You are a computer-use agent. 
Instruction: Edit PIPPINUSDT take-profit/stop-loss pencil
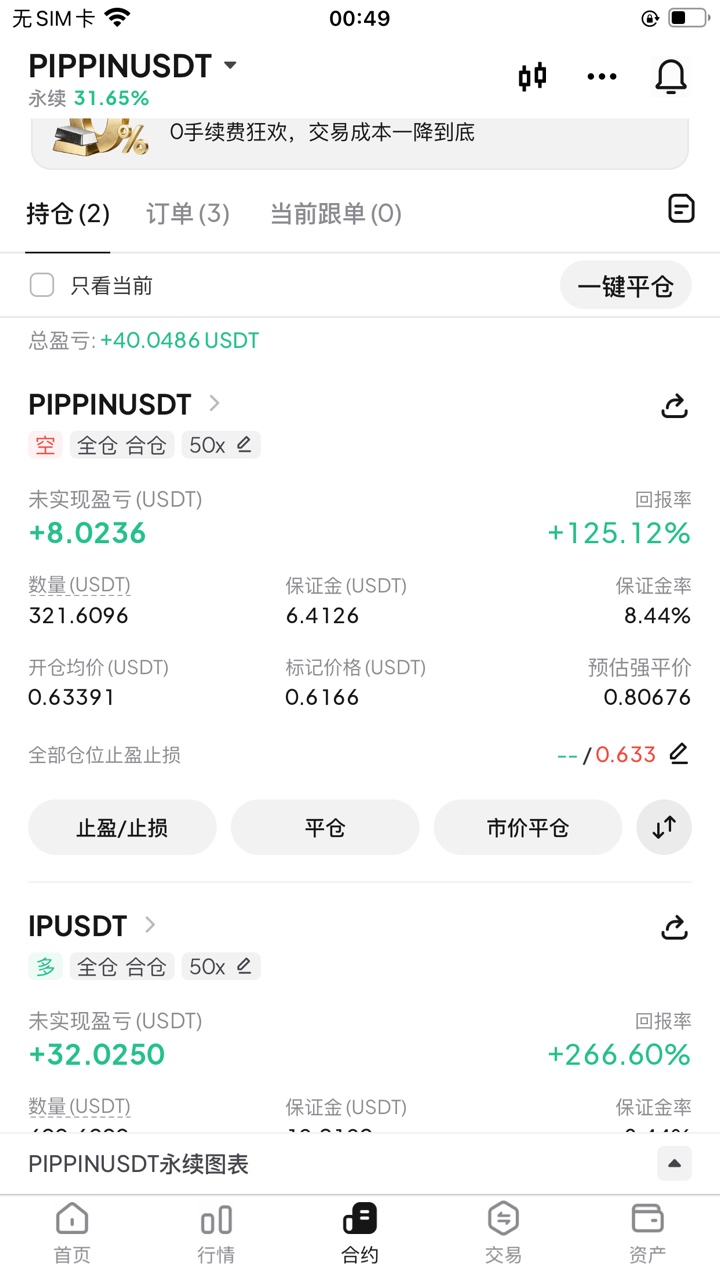679,754
